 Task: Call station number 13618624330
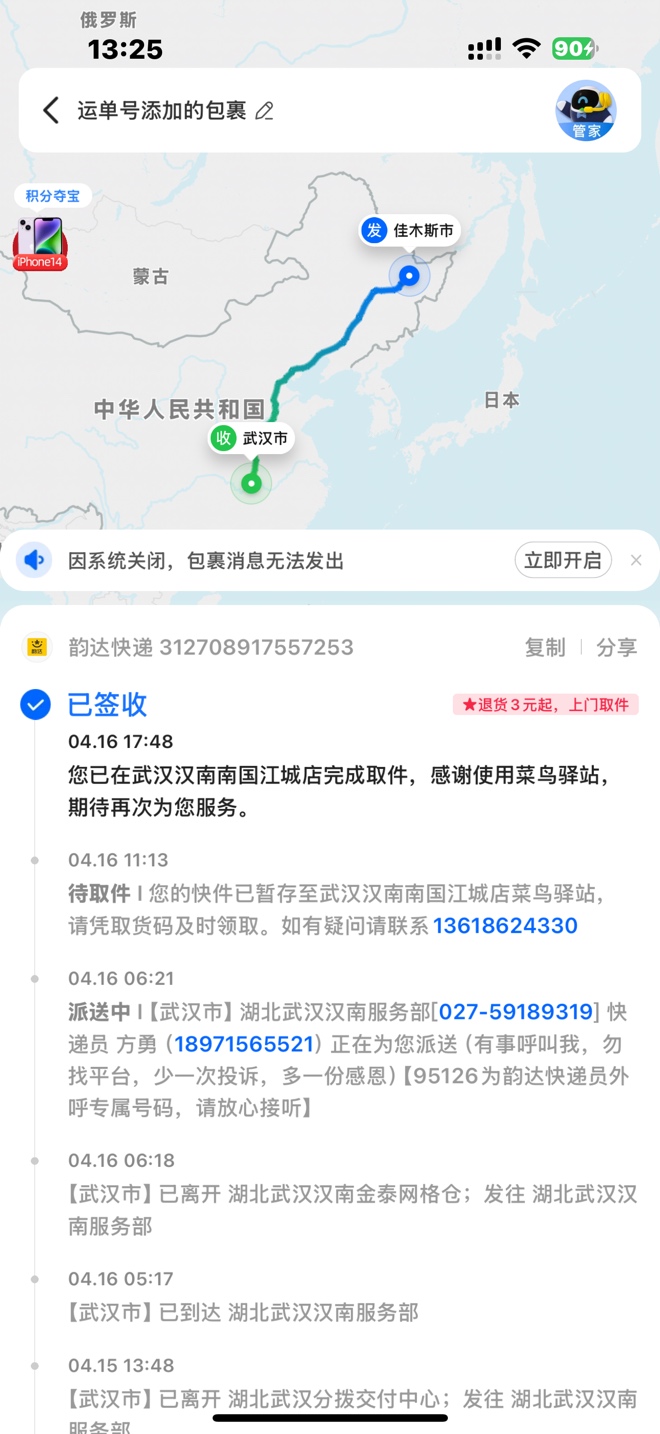[x=505, y=926]
